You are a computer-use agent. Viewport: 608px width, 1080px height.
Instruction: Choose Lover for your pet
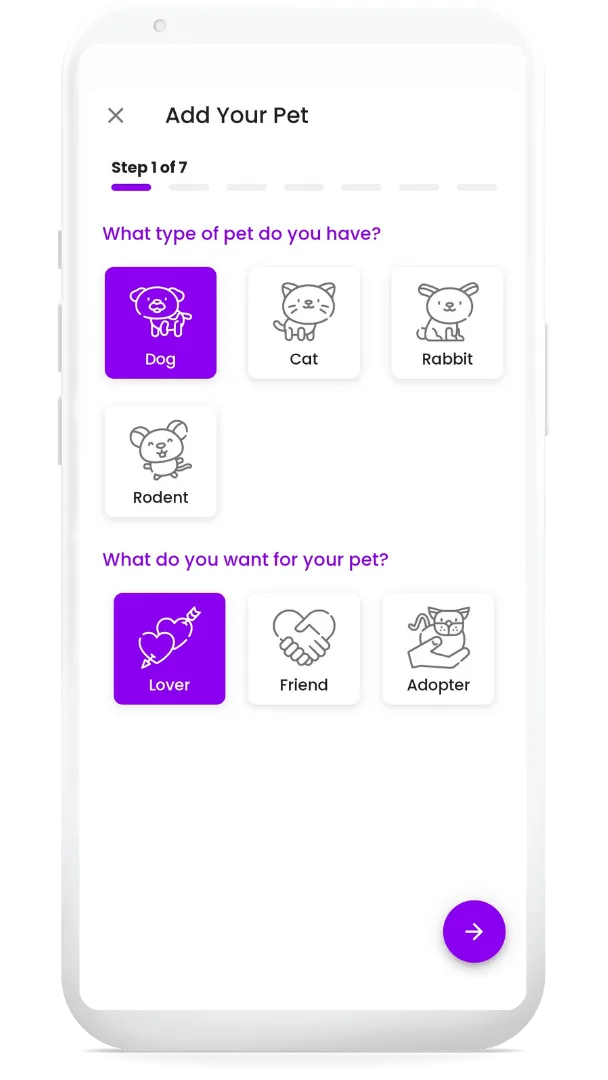169,649
